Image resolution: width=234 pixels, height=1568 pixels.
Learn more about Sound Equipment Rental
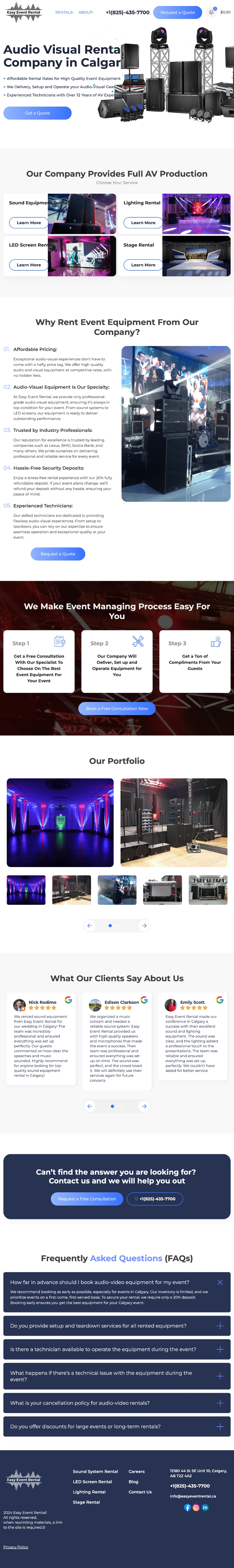29,223
